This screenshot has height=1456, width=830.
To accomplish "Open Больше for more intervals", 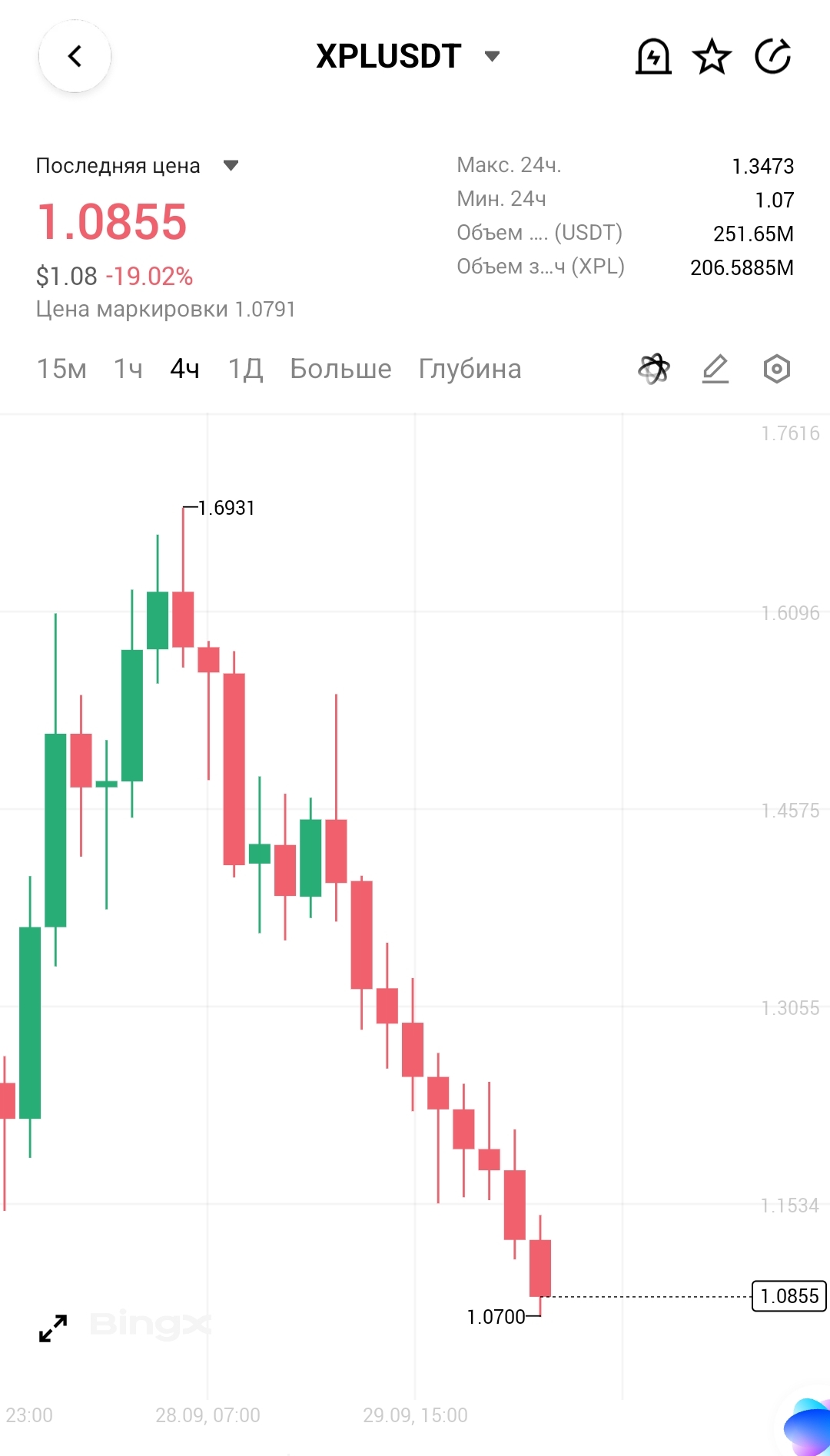I will click(340, 369).
